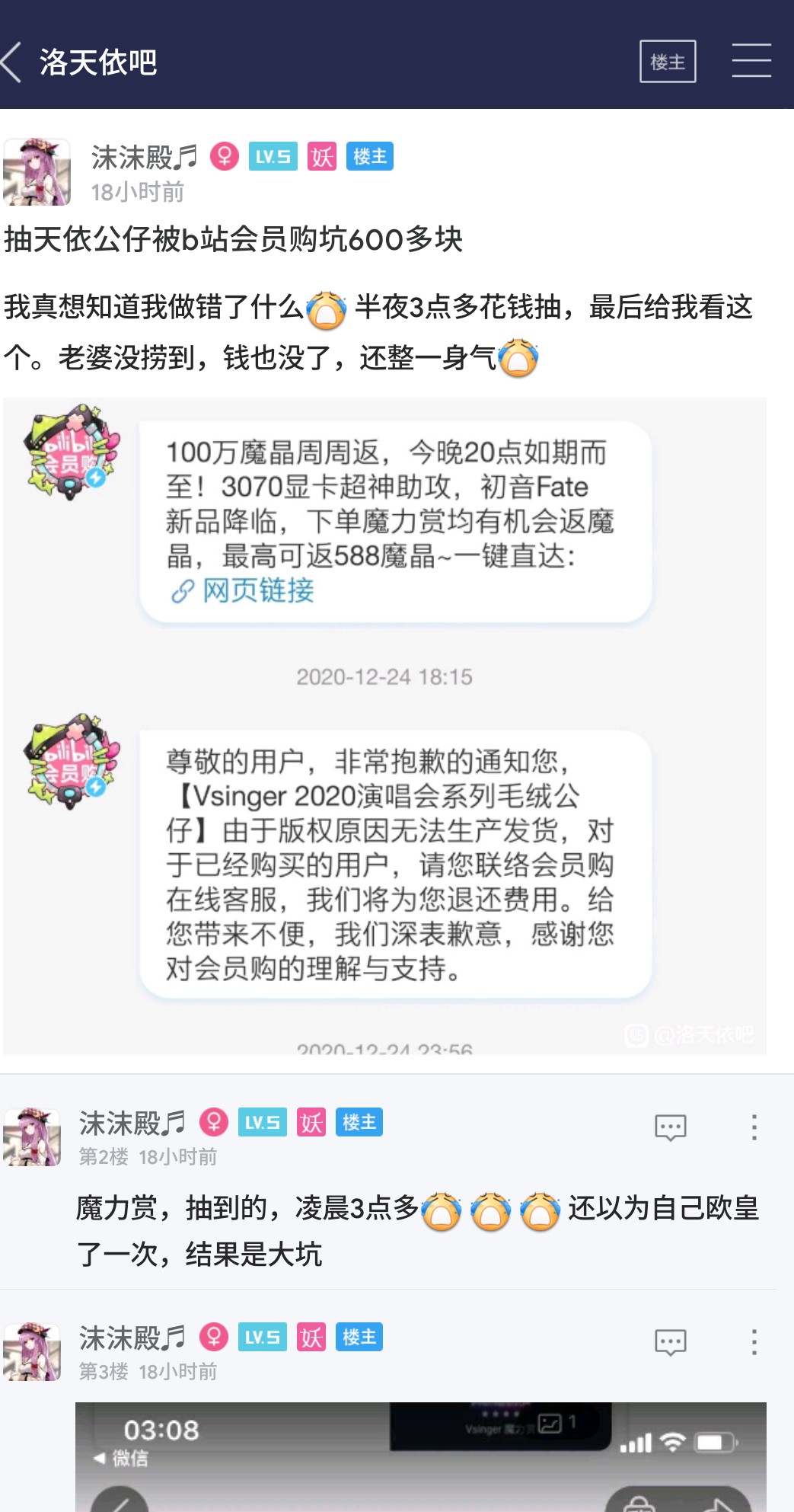Open the hamburger menu in header

tap(751, 61)
